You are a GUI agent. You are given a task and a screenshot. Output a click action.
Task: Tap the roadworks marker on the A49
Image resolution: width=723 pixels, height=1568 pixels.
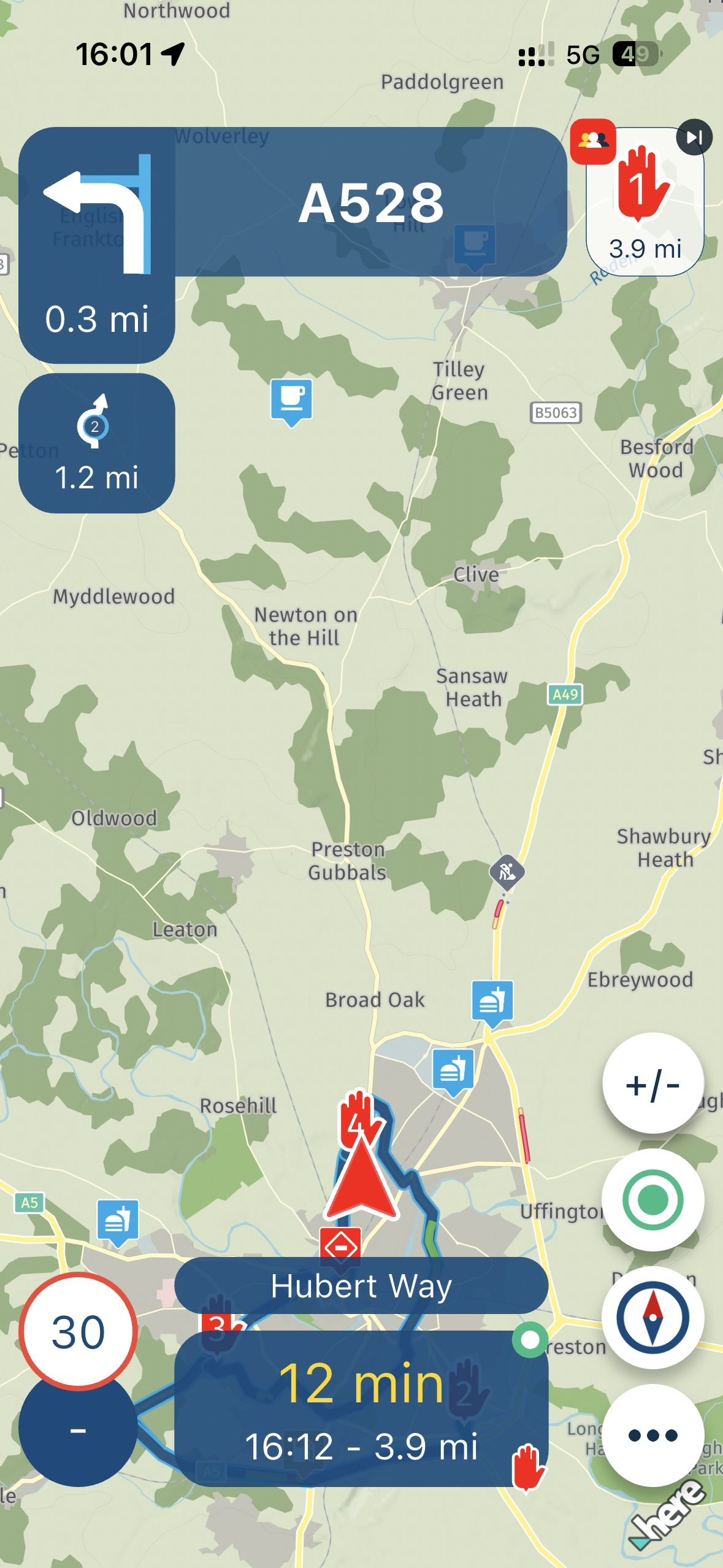(x=507, y=871)
